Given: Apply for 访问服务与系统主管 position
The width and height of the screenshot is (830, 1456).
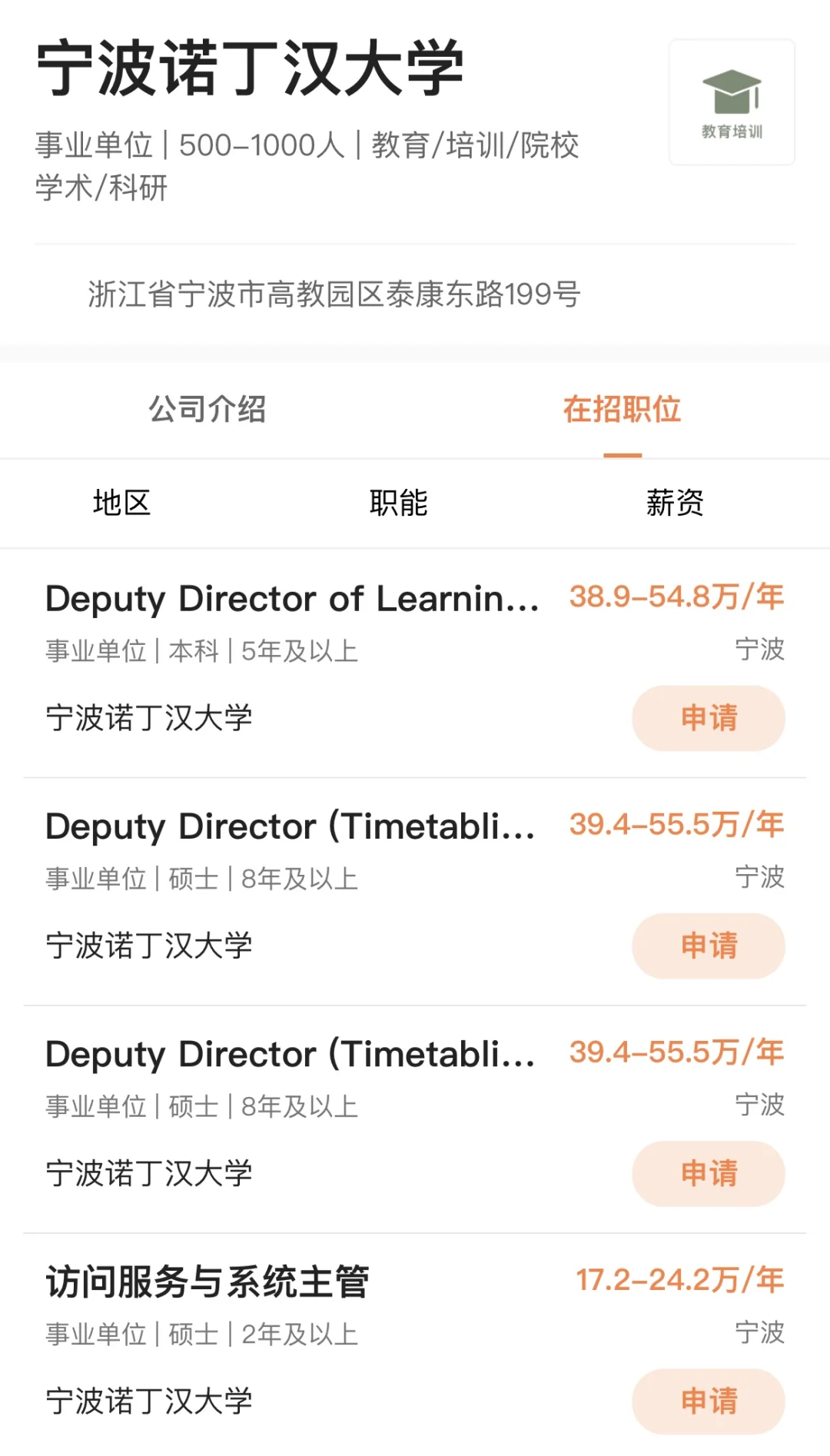Looking at the screenshot, I should pos(708,1401).
